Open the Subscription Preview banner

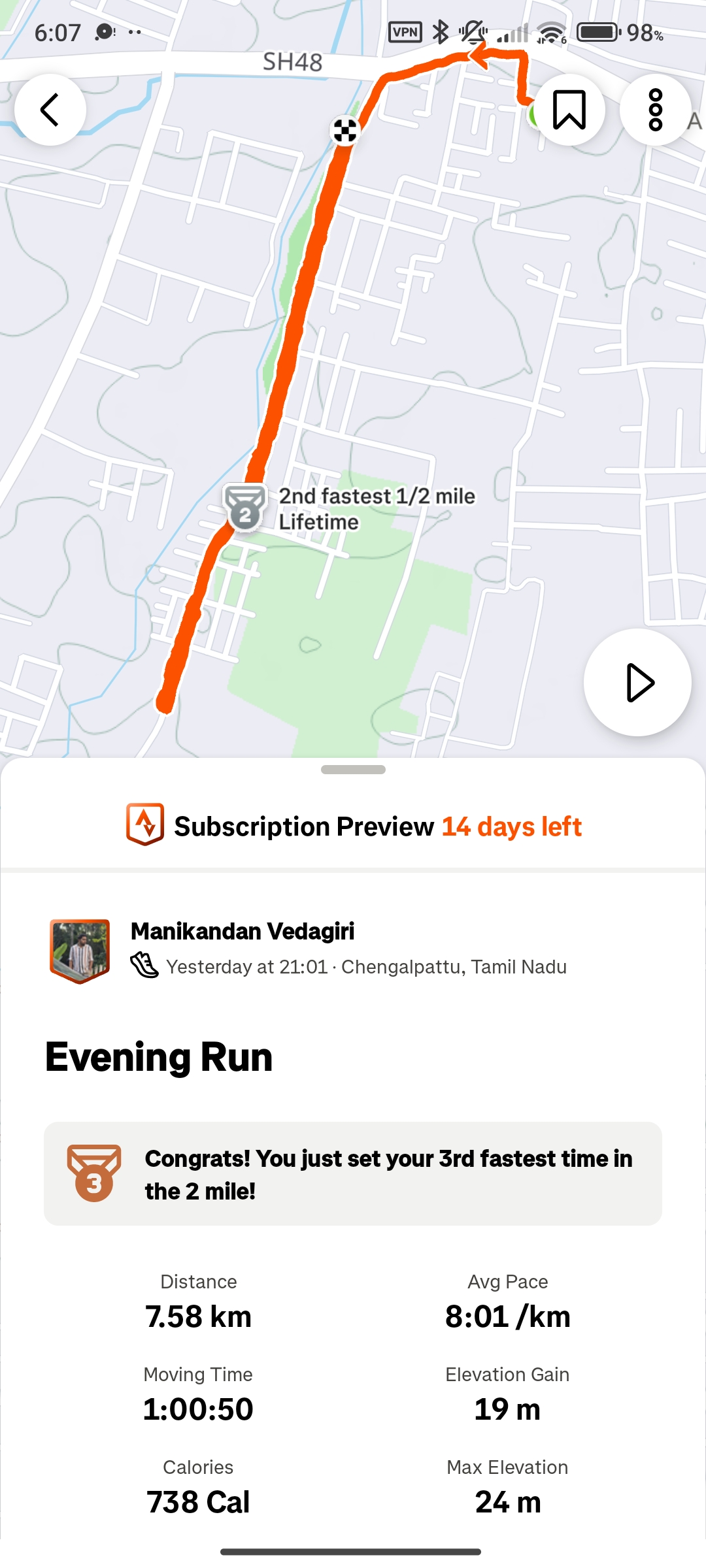pyautogui.click(x=353, y=826)
